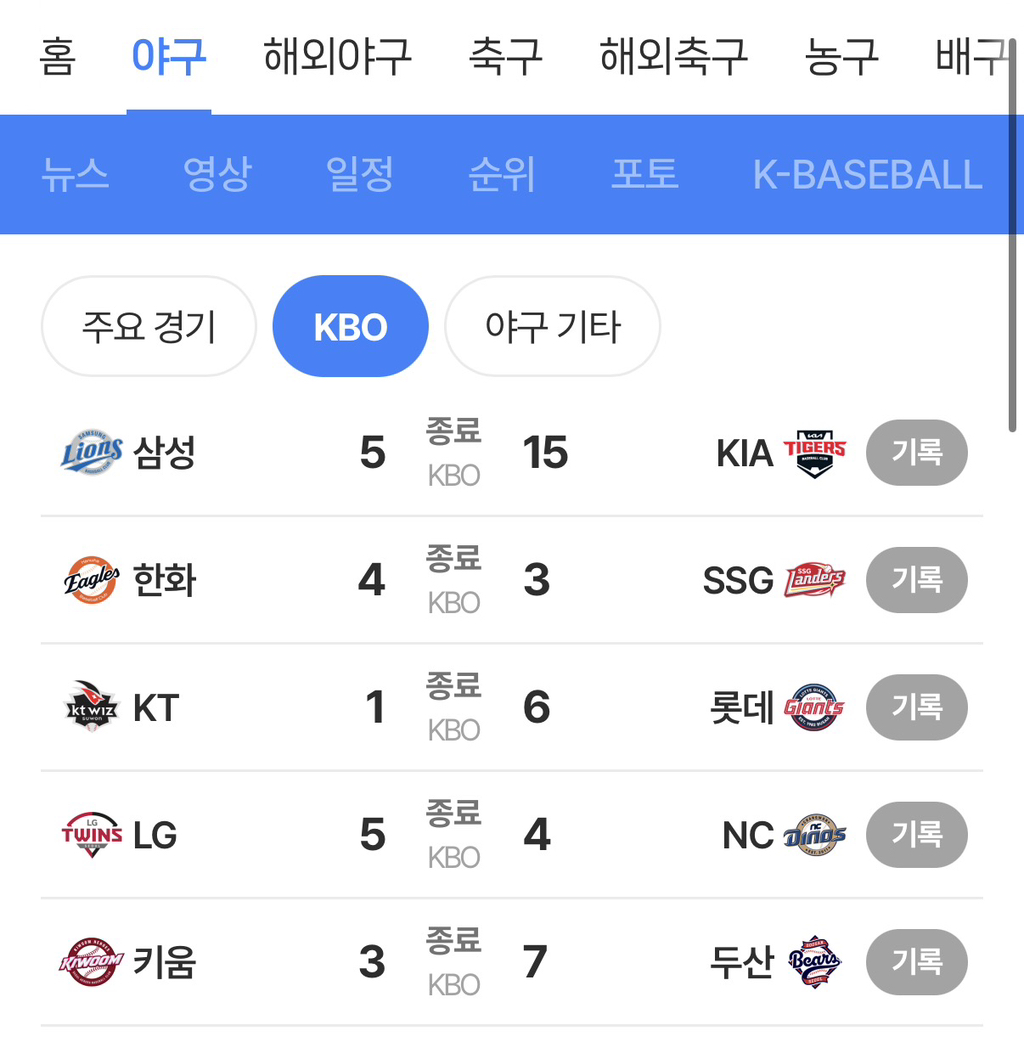Click the Doosan Bears logo
1024x1042 pixels.
[x=815, y=962]
